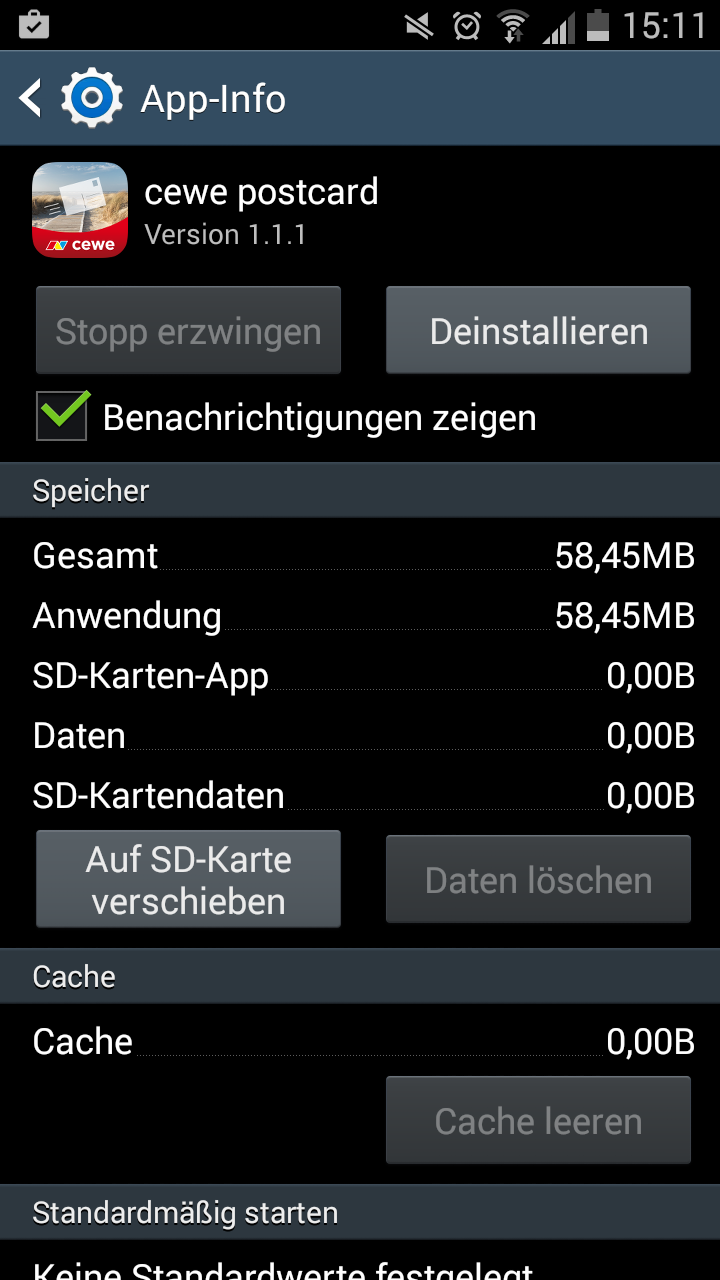Tap the Deinstallieren button
This screenshot has width=720, height=1280.
[538, 331]
